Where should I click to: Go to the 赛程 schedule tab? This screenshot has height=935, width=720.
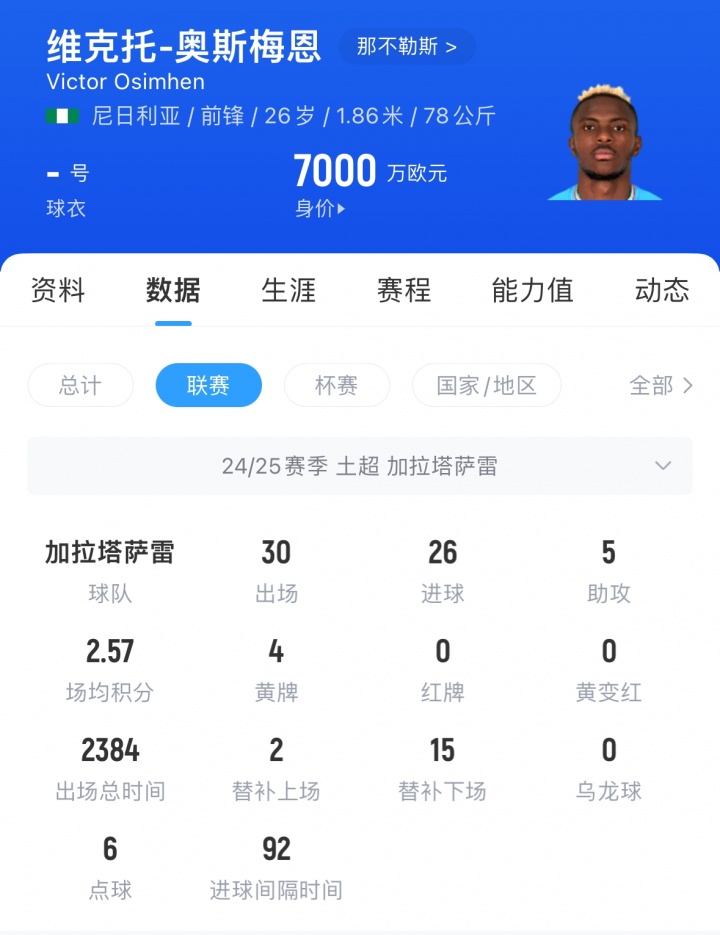[403, 291]
